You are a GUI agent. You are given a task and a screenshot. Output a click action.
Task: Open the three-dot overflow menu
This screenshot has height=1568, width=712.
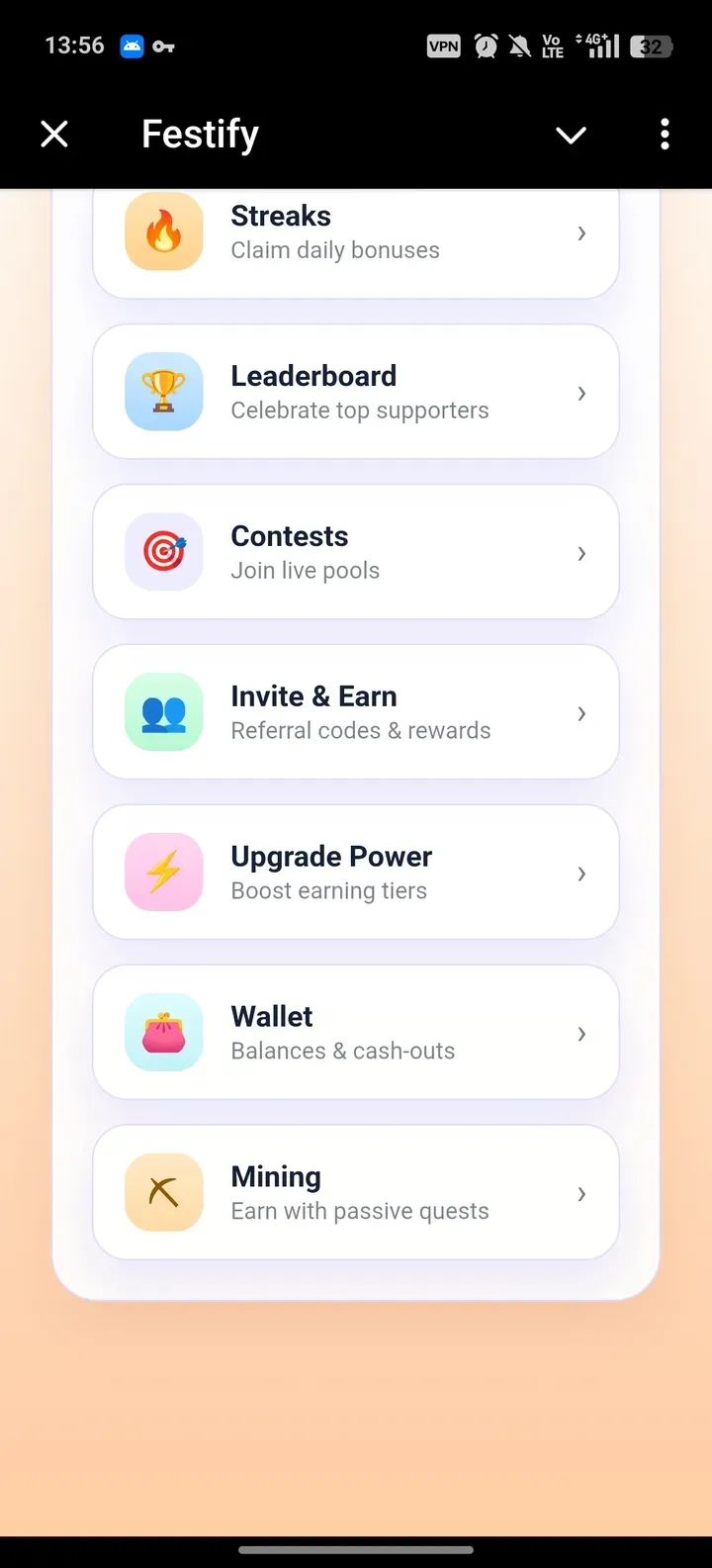pyautogui.click(x=665, y=134)
